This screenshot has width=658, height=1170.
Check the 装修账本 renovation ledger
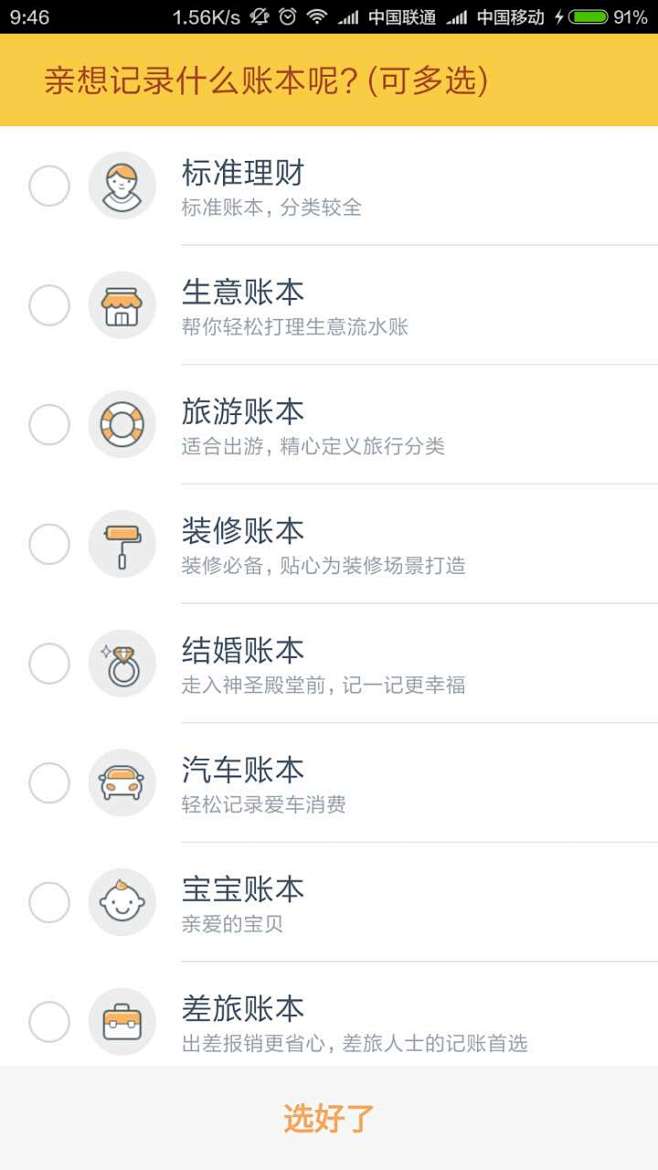329,544
